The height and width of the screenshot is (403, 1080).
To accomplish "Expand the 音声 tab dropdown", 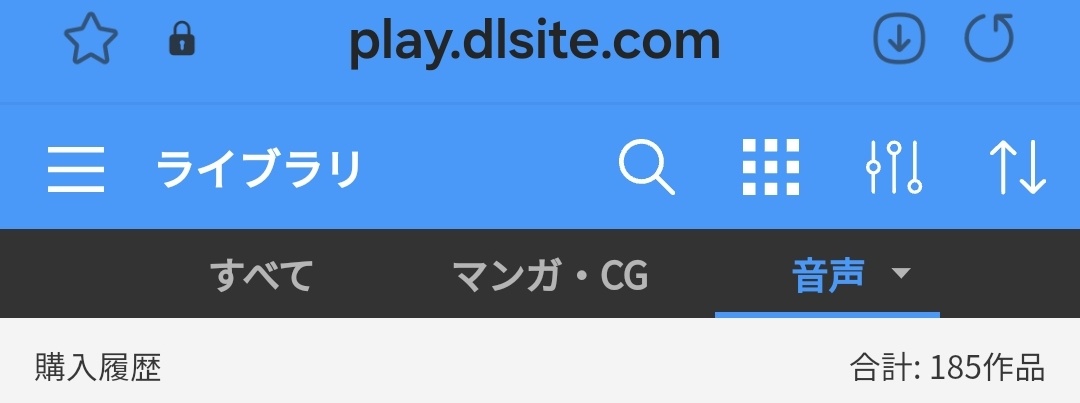I will coord(901,273).
